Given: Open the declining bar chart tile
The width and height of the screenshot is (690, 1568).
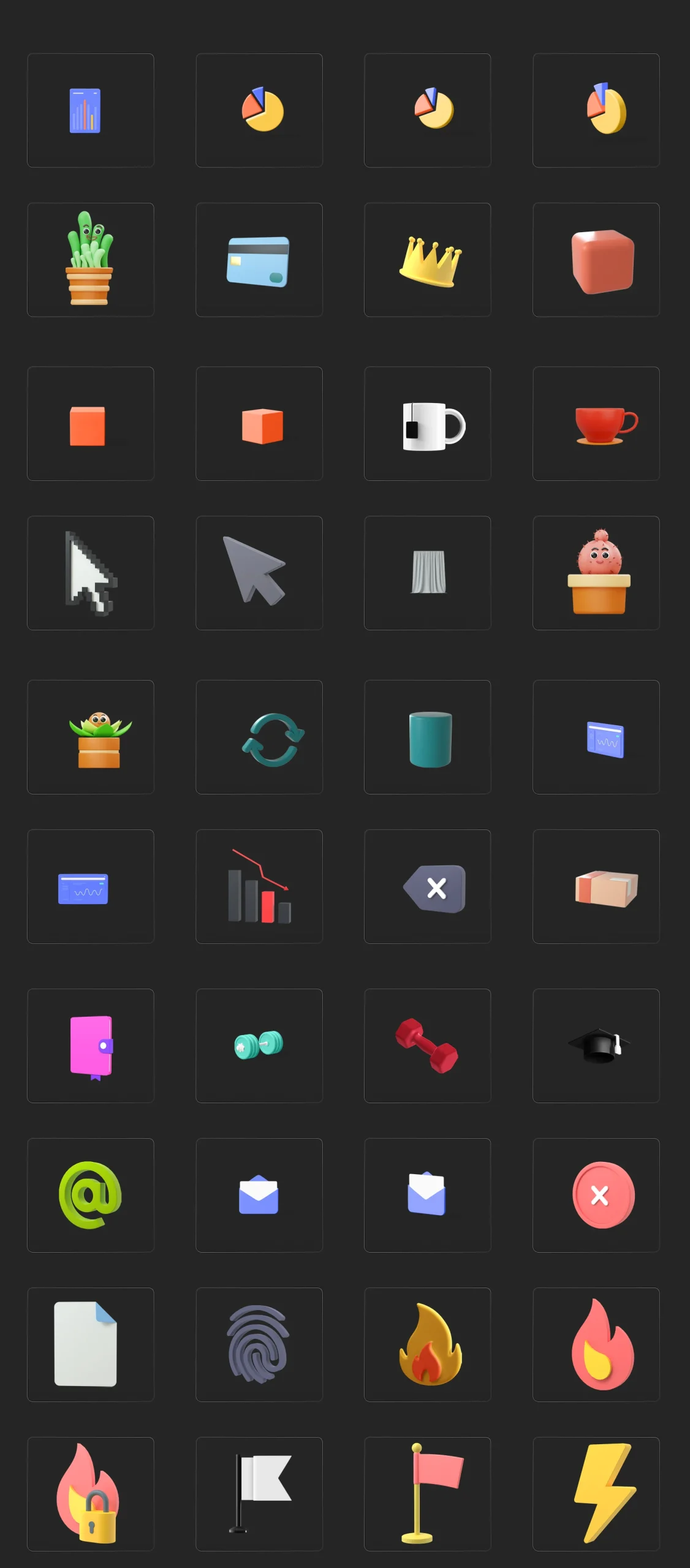Looking at the screenshot, I should [259, 887].
